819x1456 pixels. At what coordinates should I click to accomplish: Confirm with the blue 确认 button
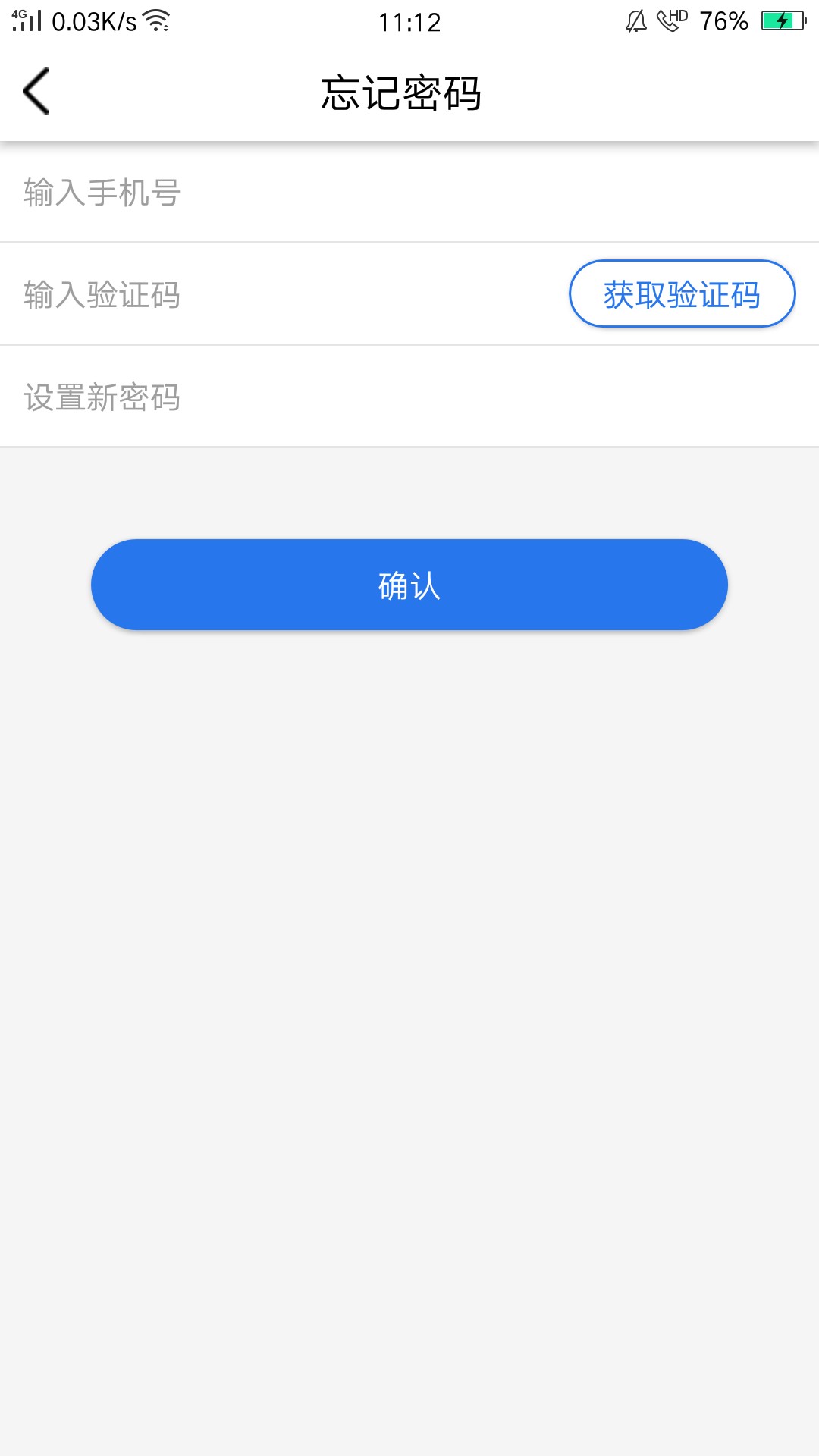(409, 585)
